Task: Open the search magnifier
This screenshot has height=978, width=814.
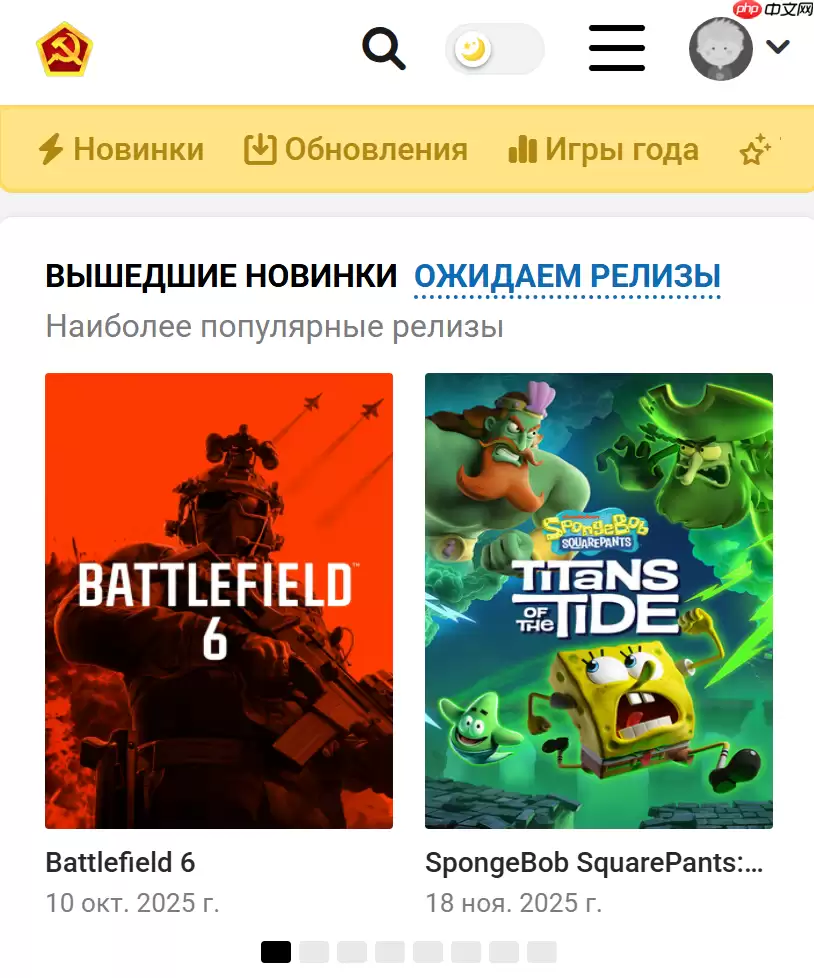Action: point(384,48)
